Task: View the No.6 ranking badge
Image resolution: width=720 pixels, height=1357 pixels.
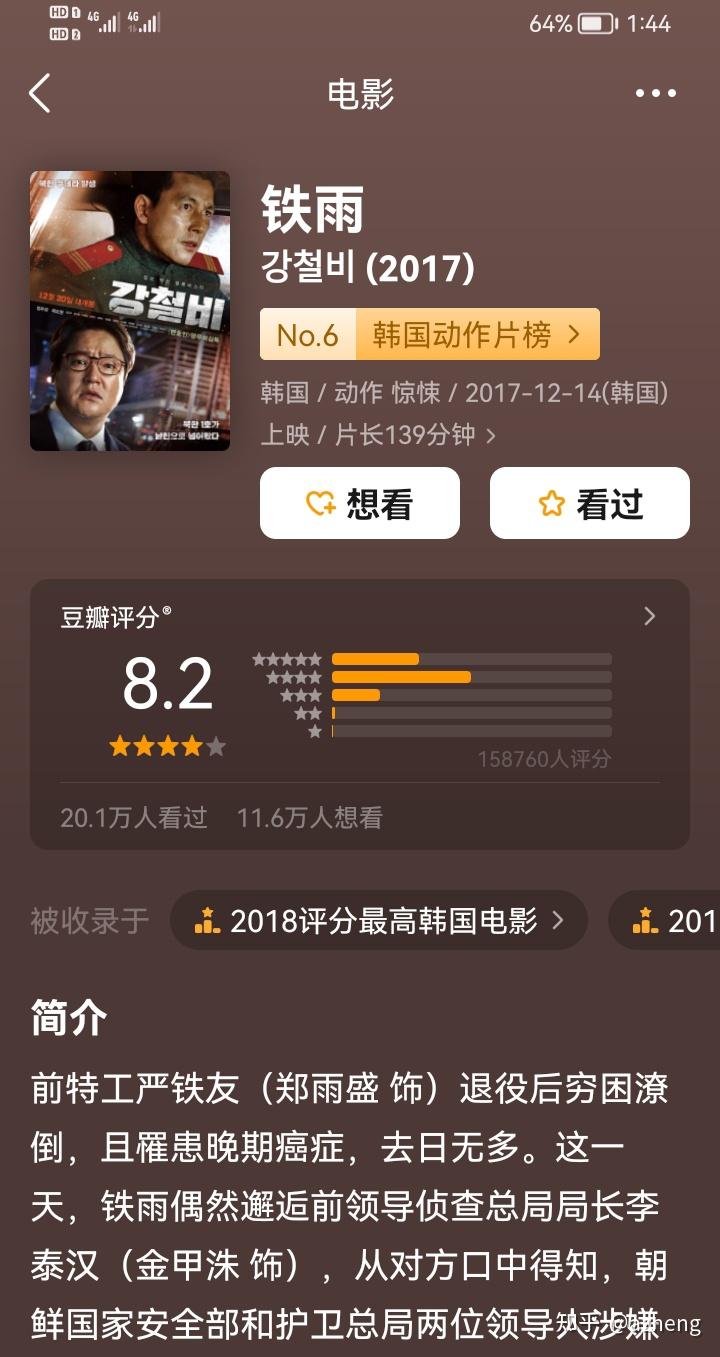Action: (308, 334)
